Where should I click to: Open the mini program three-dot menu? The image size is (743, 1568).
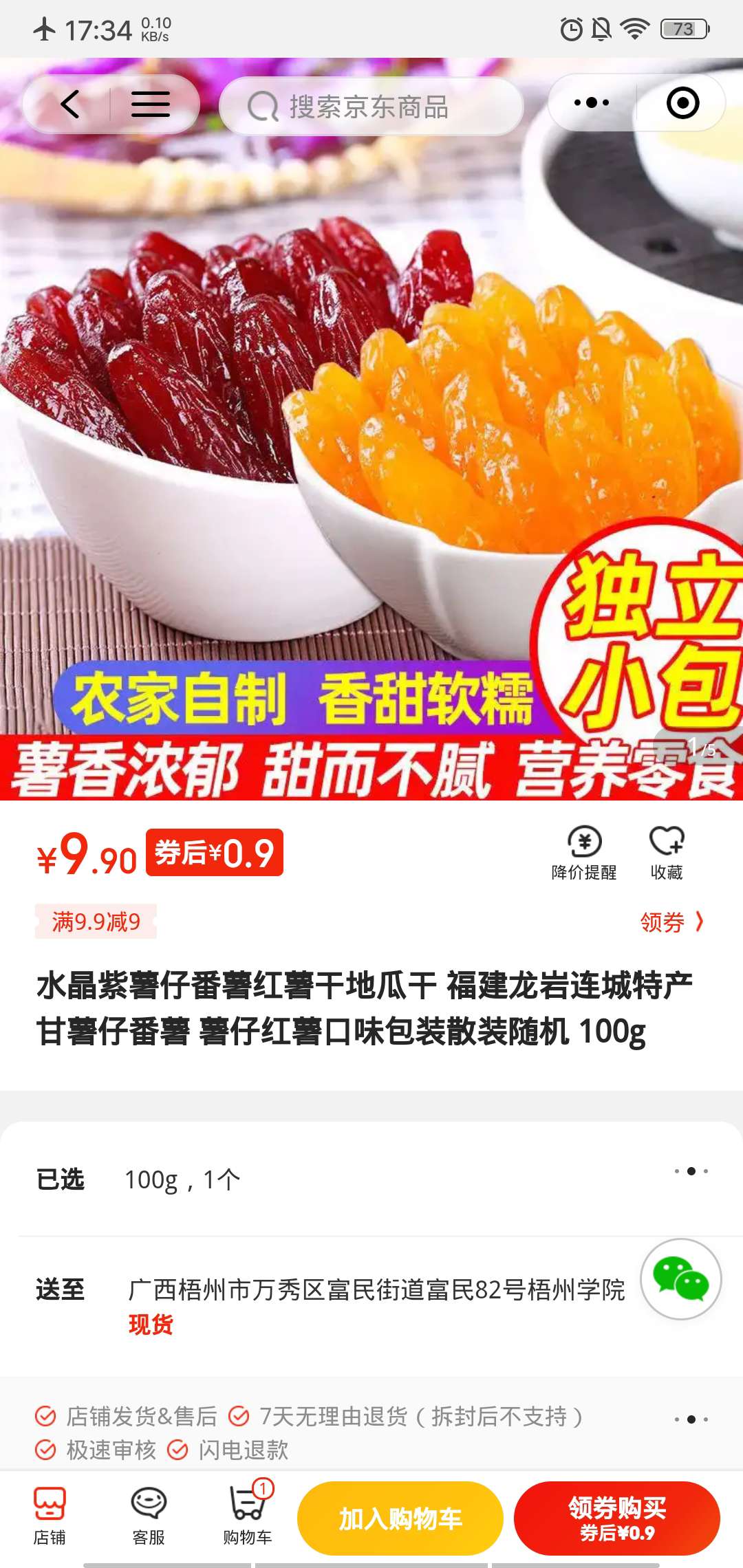coord(591,103)
